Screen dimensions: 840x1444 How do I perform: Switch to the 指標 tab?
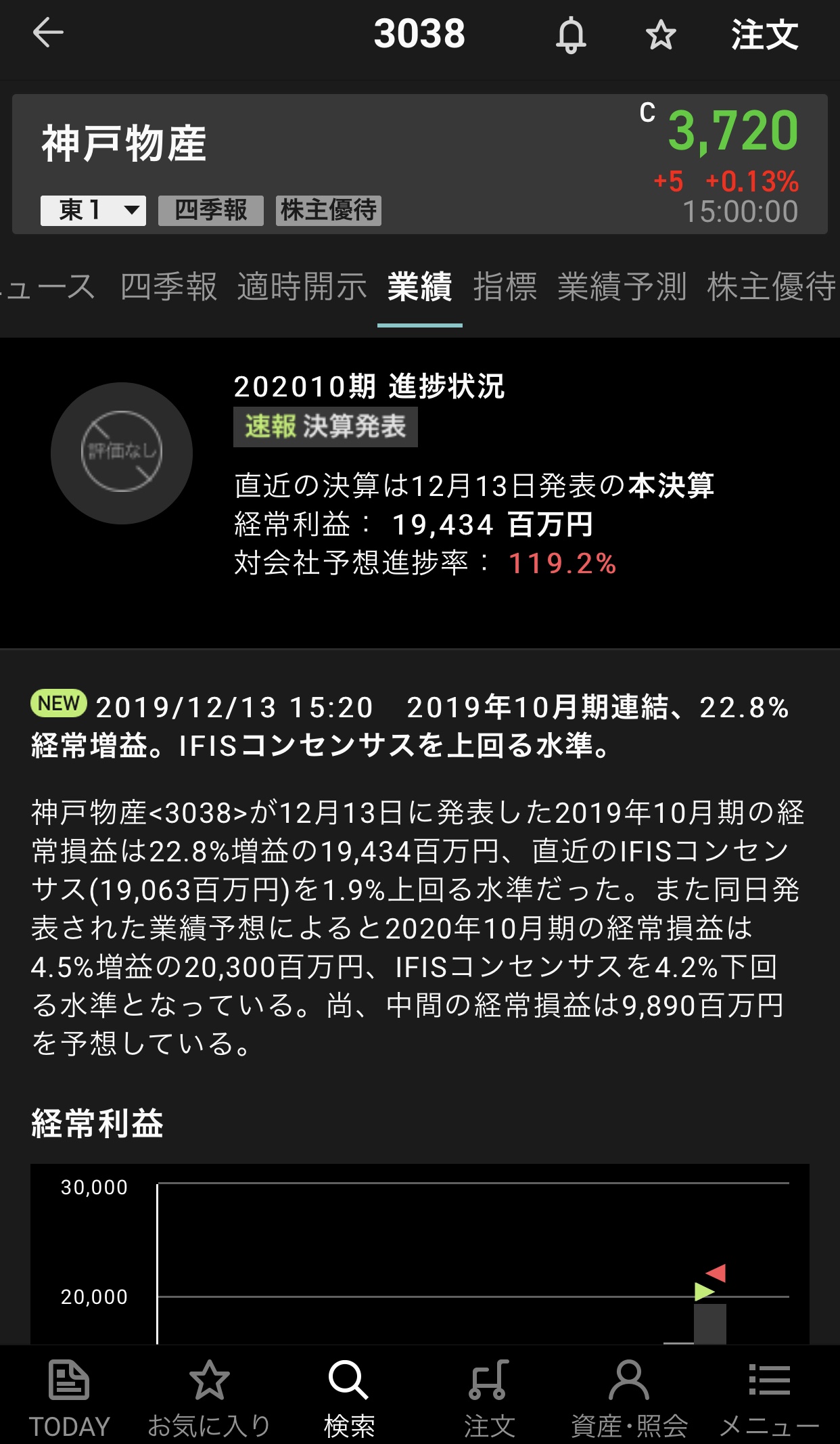[505, 287]
